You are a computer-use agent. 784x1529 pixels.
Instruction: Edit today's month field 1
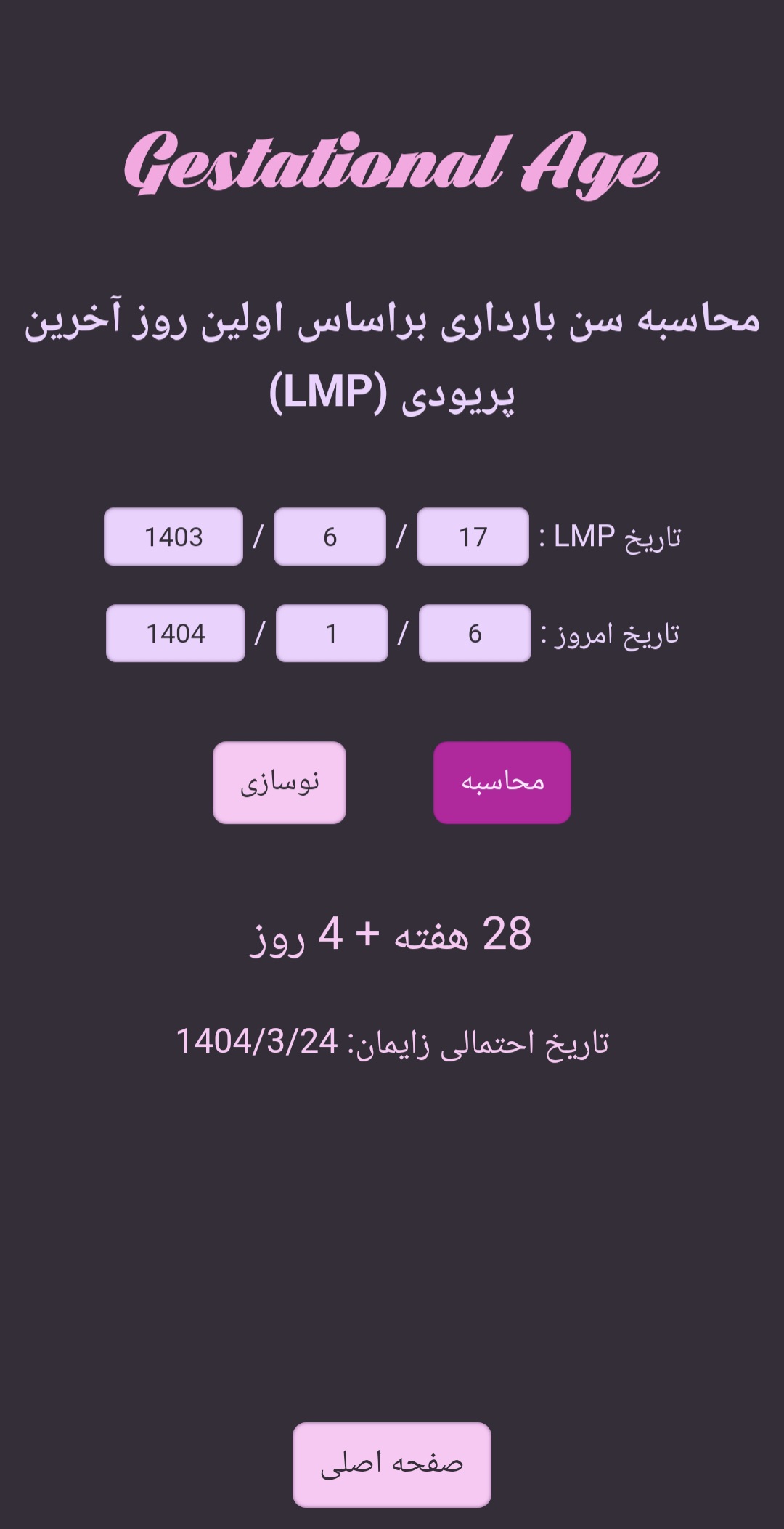tap(332, 633)
